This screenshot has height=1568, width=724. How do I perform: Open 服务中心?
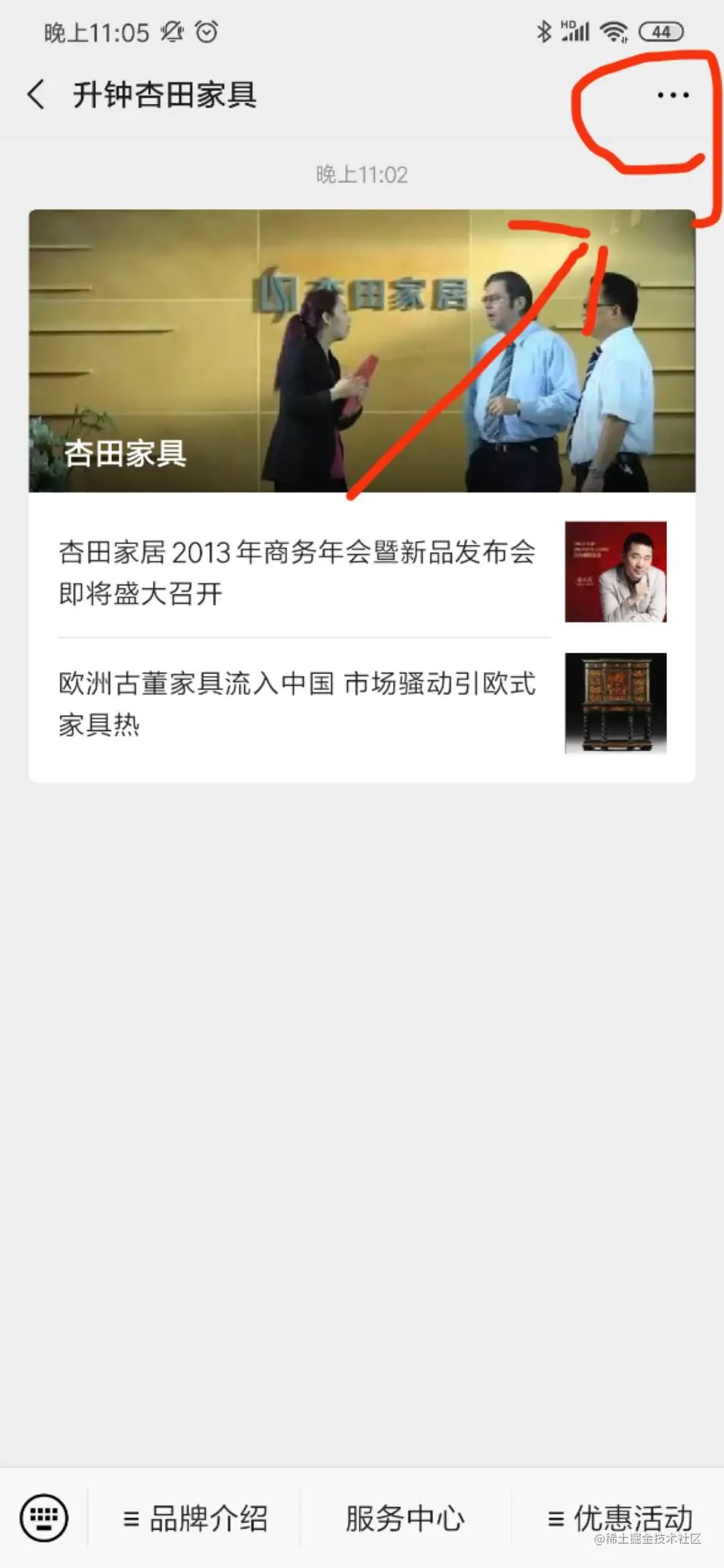tap(405, 1518)
